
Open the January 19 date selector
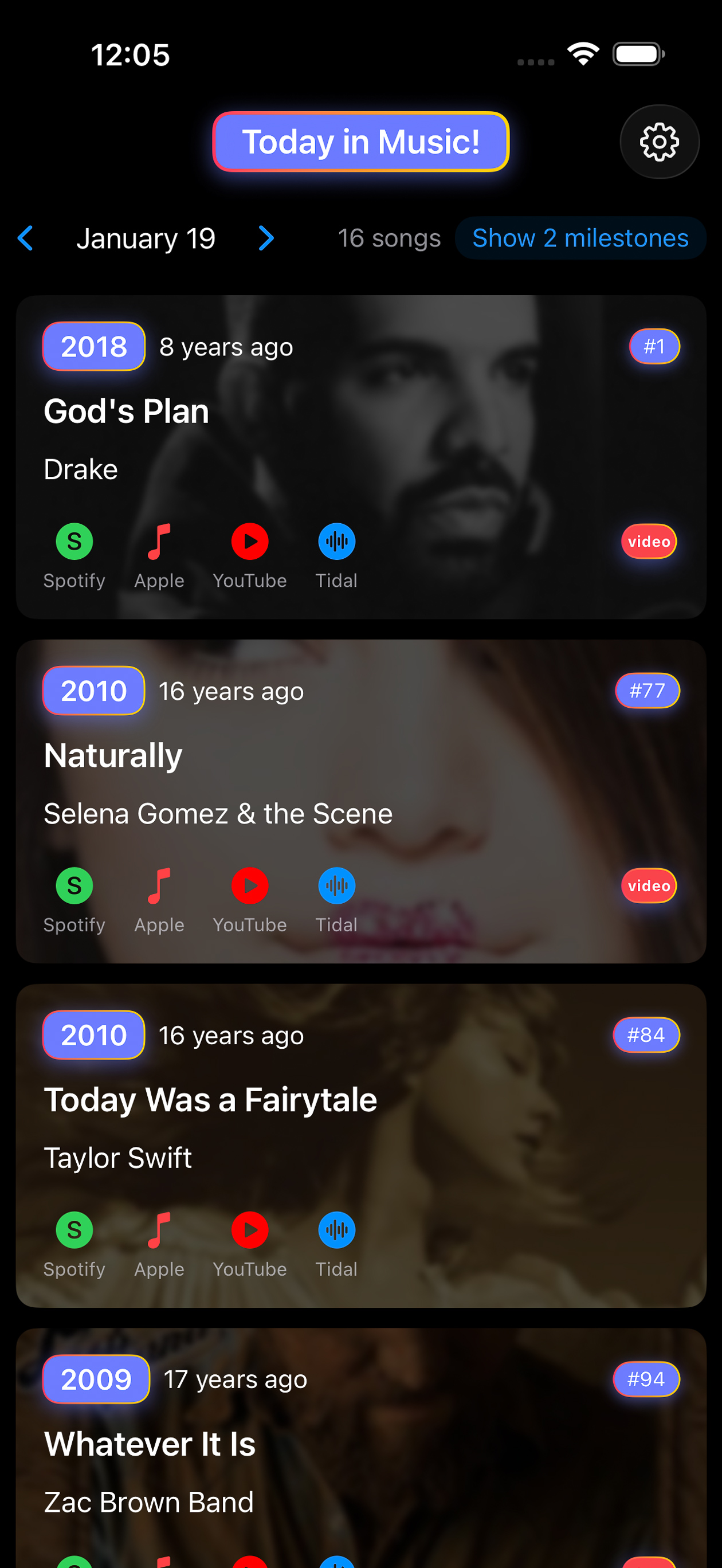click(x=146, y=238)
